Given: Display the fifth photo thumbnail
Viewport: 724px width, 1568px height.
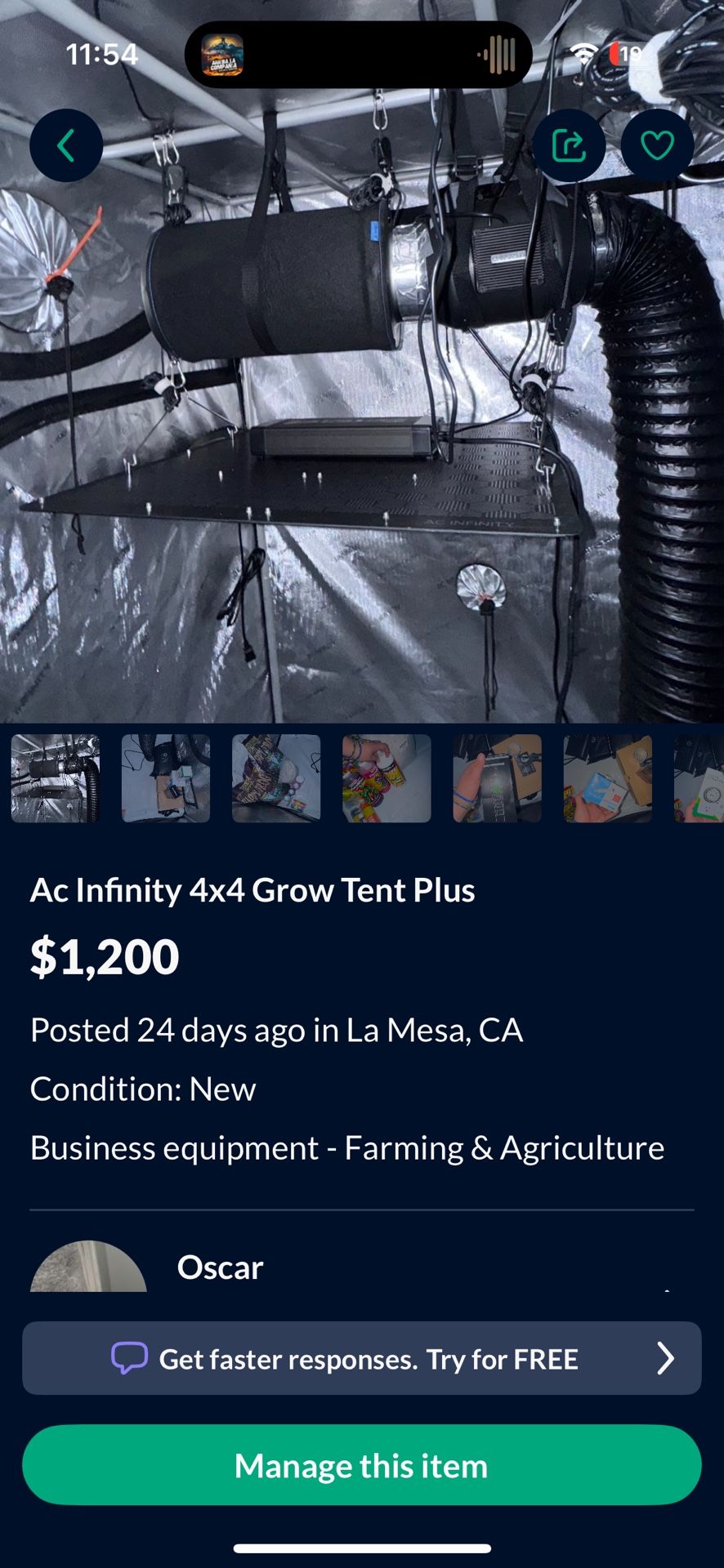Looking at the screenshot, I should click(x=497, y=778).
